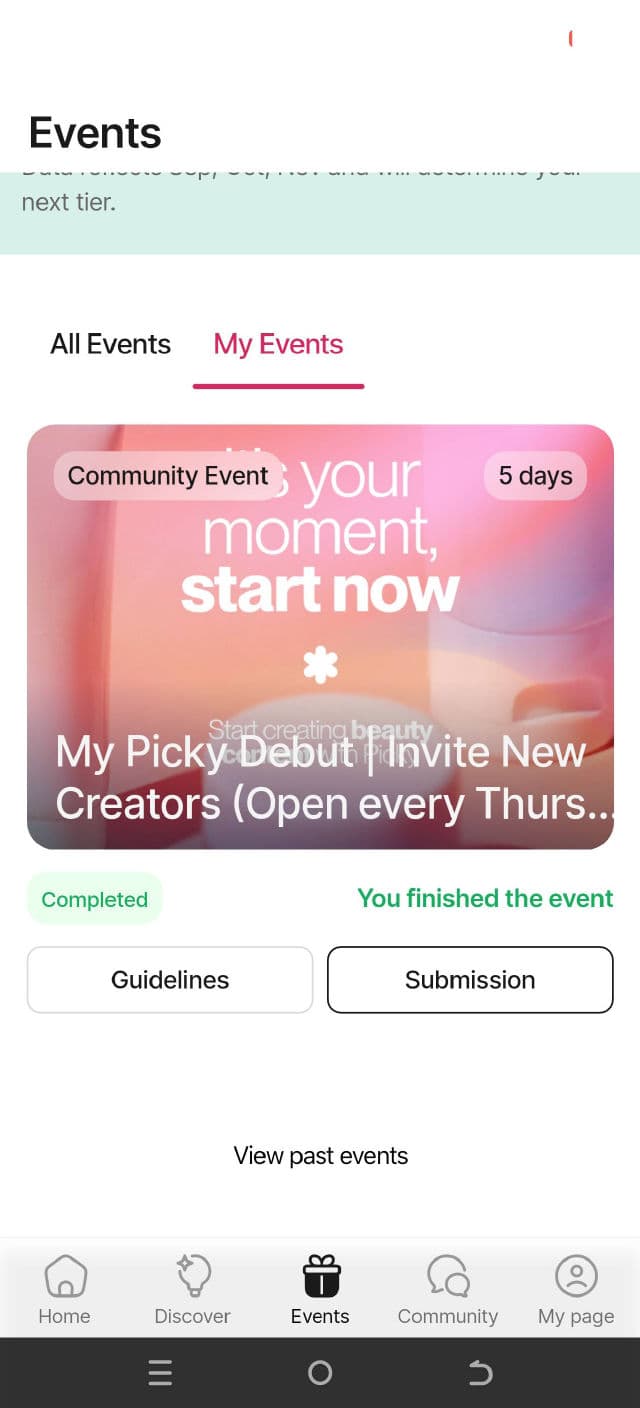Open the event Guidelines

(x=170, y=980)
